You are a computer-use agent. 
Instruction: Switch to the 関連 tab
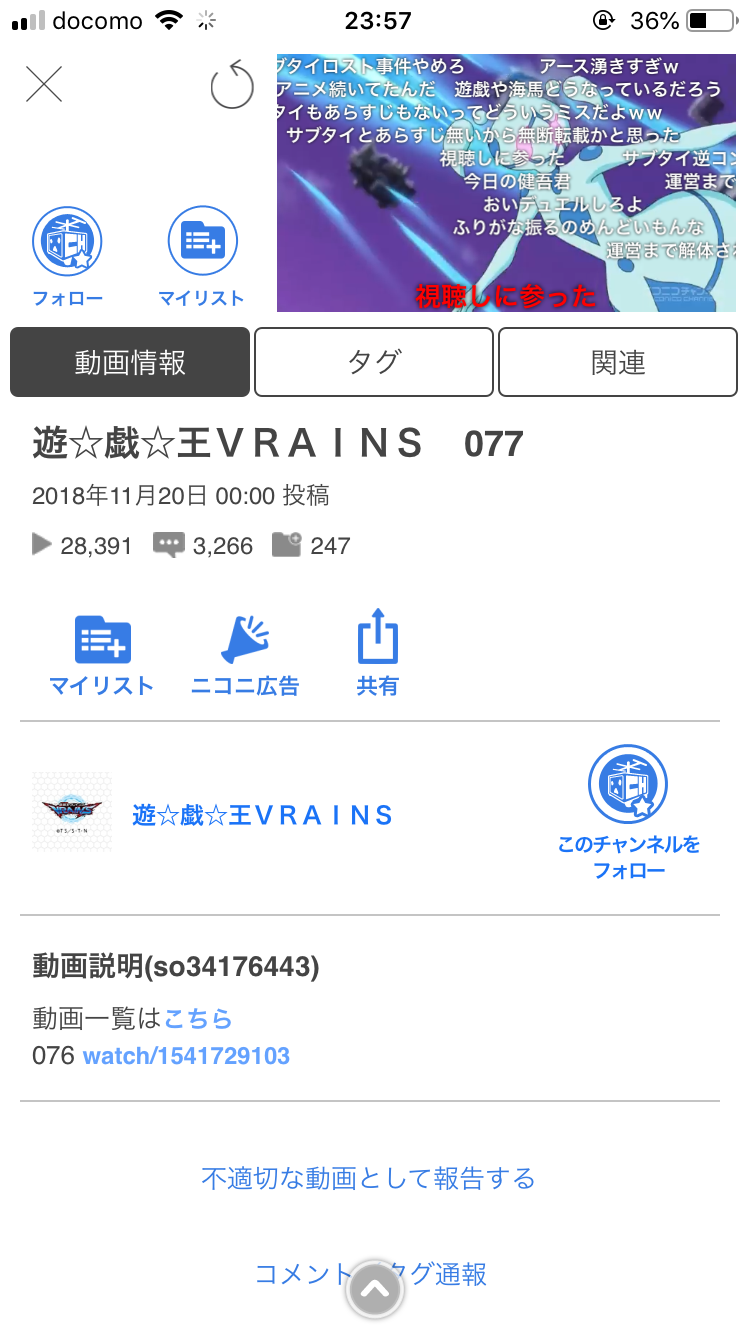pyautogui.click(x=618, y=363)
